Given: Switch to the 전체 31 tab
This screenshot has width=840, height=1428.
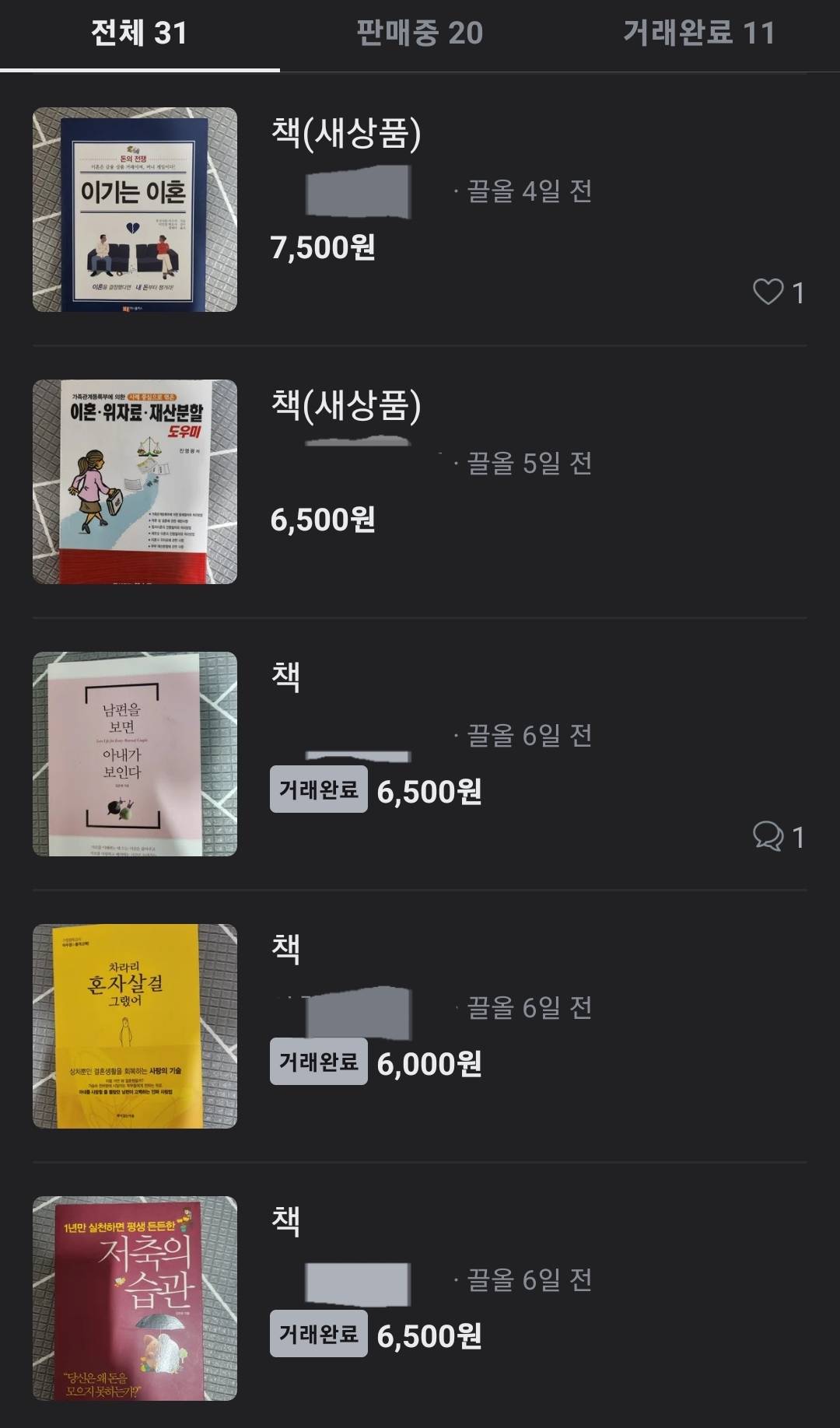Looking at the screenshot, I should click(x=139, y=34).
